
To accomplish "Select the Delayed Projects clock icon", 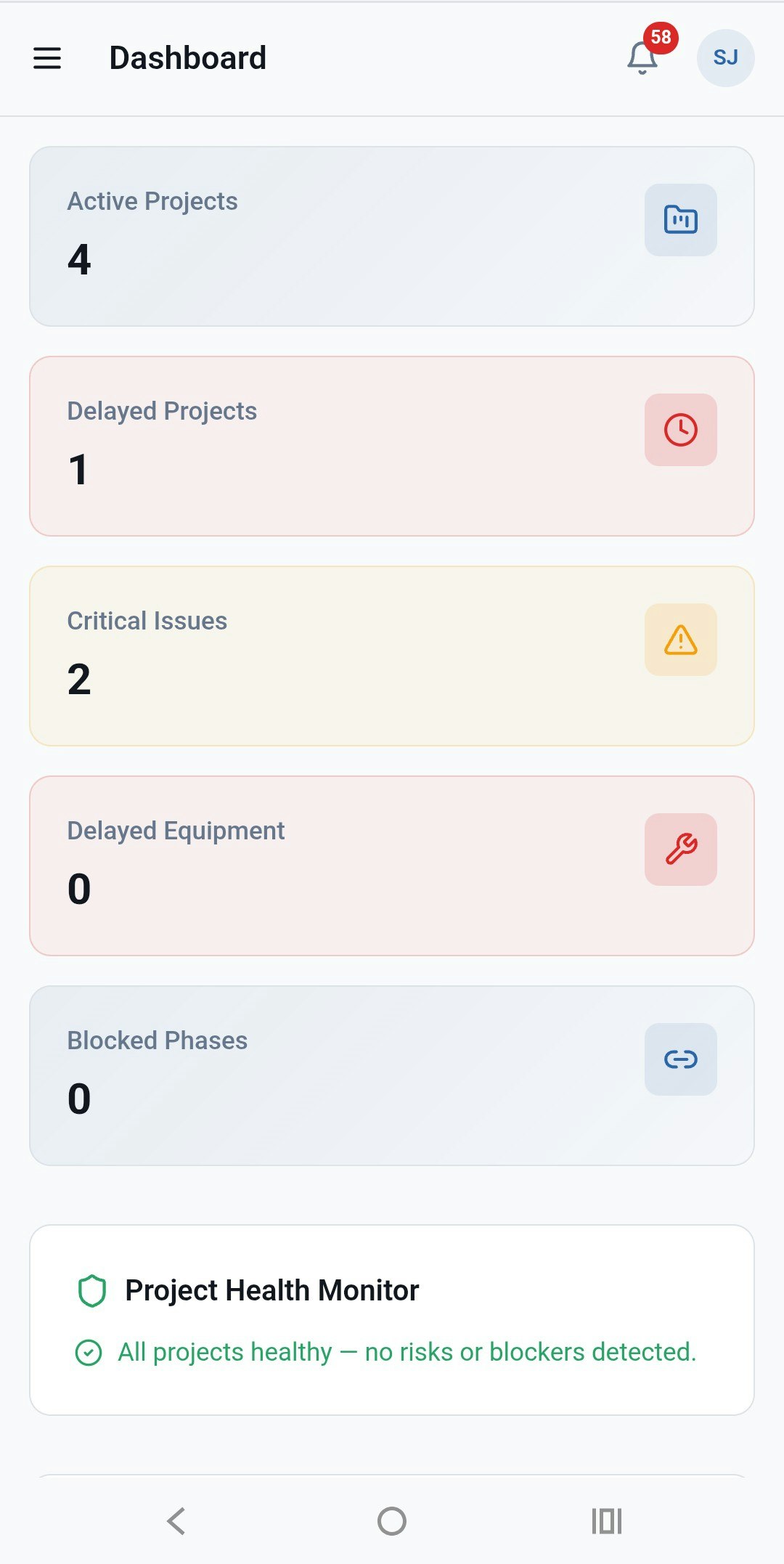I will [x=679, y=429].
